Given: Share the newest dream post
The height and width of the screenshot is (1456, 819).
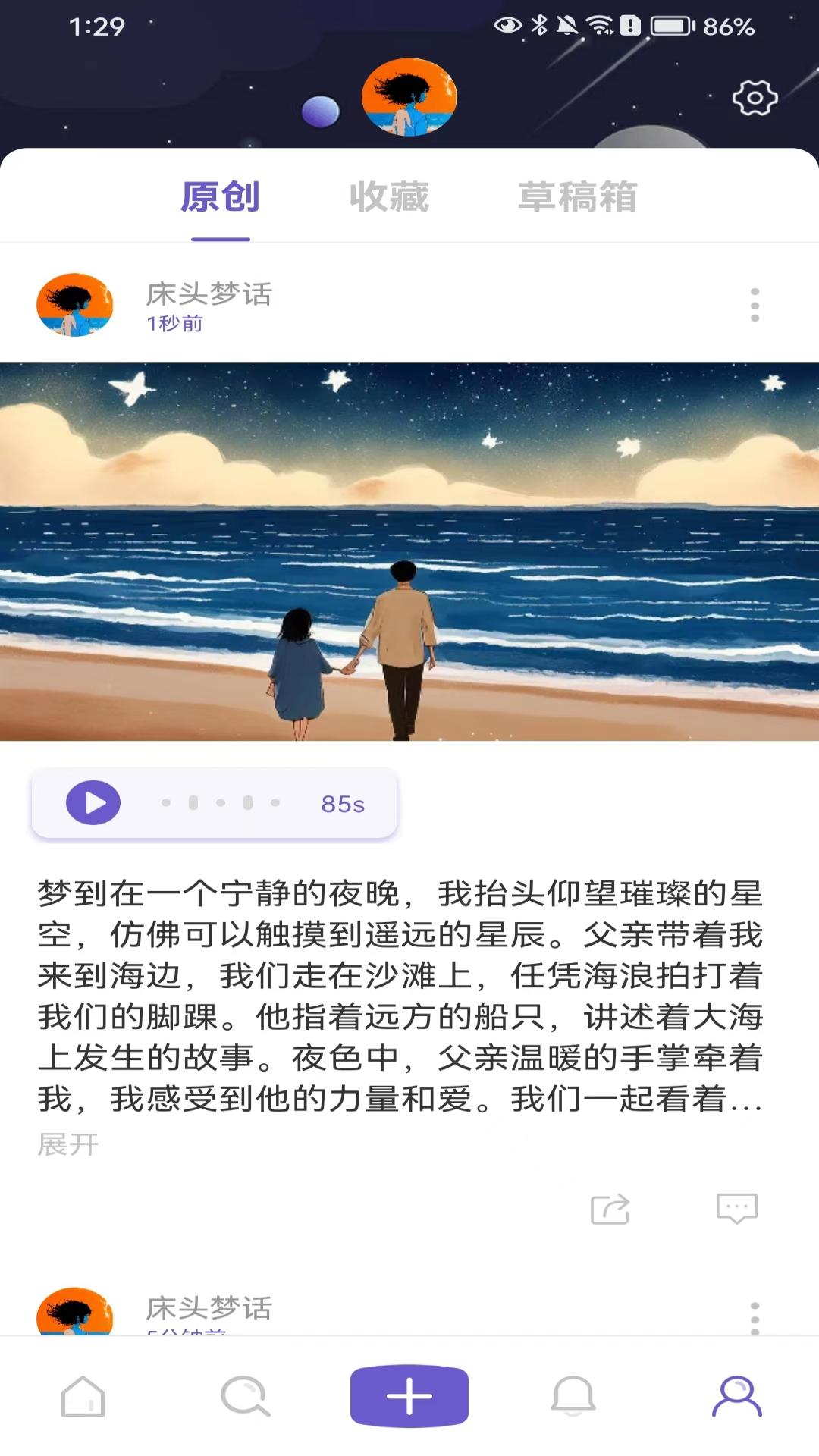Looking at the screenshot, I should coord(610,1209).
